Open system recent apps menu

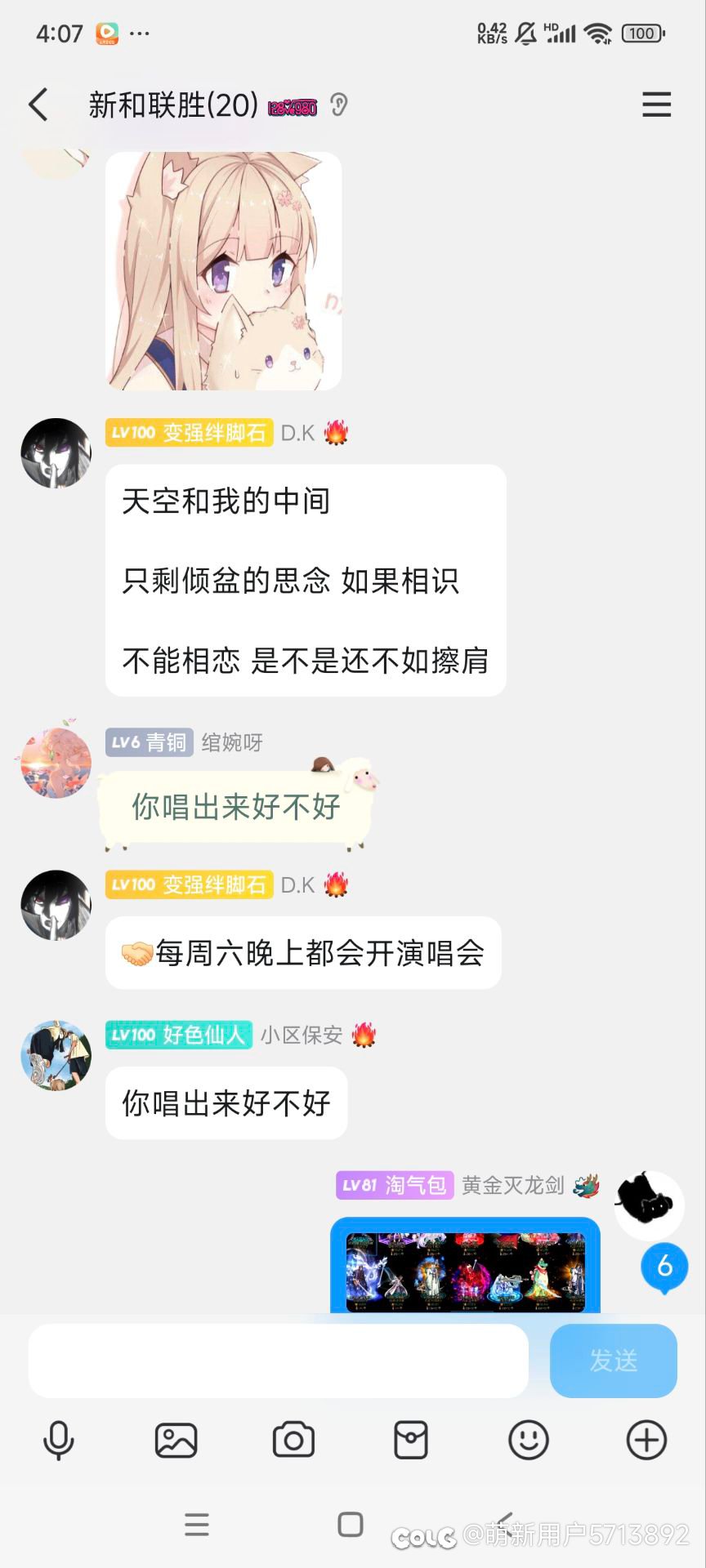coord(197,1524)
